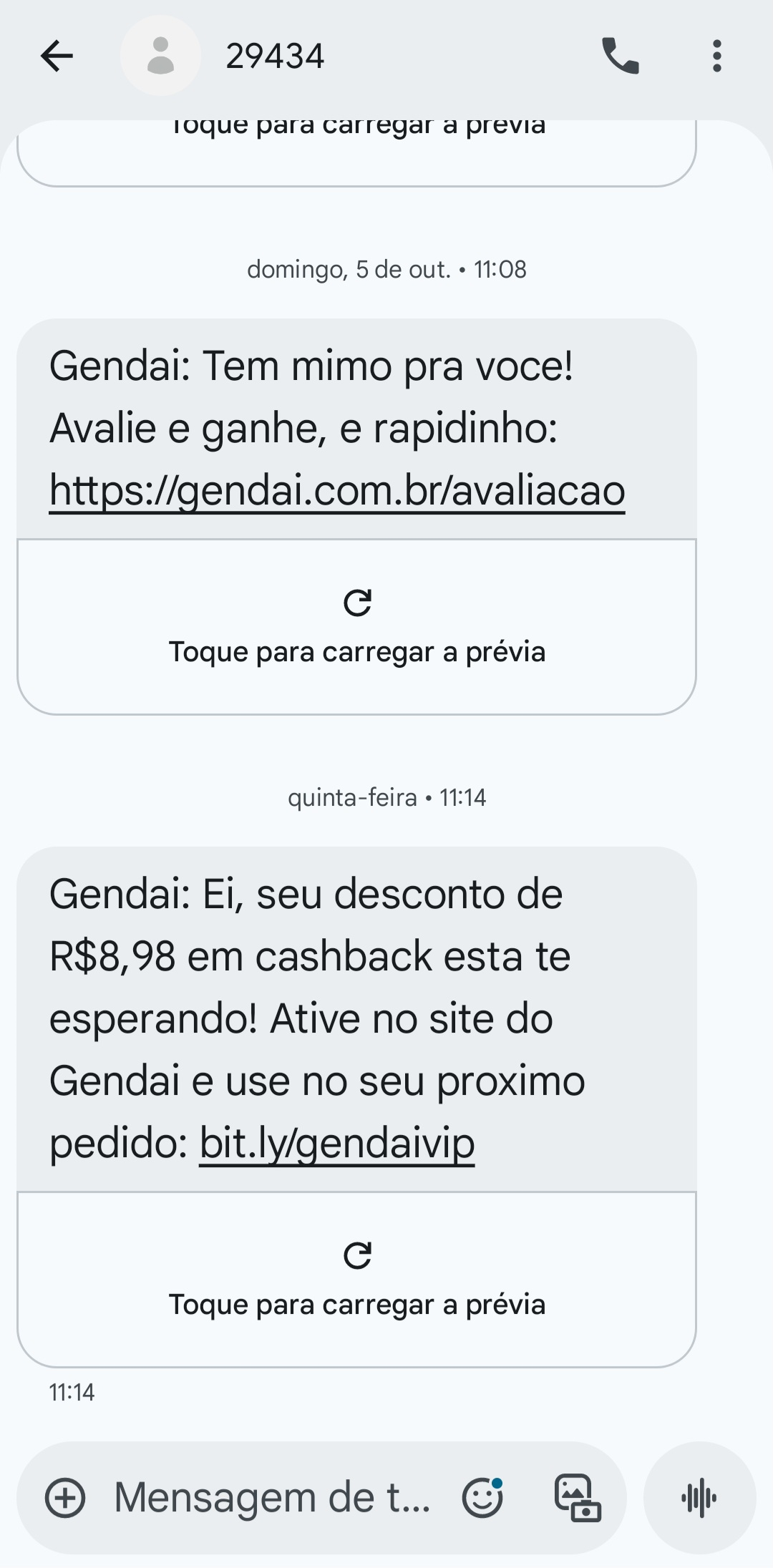The image size is (773, 1568).
Task: Open the overflow menu with three dots
Action: pos(716,56)
